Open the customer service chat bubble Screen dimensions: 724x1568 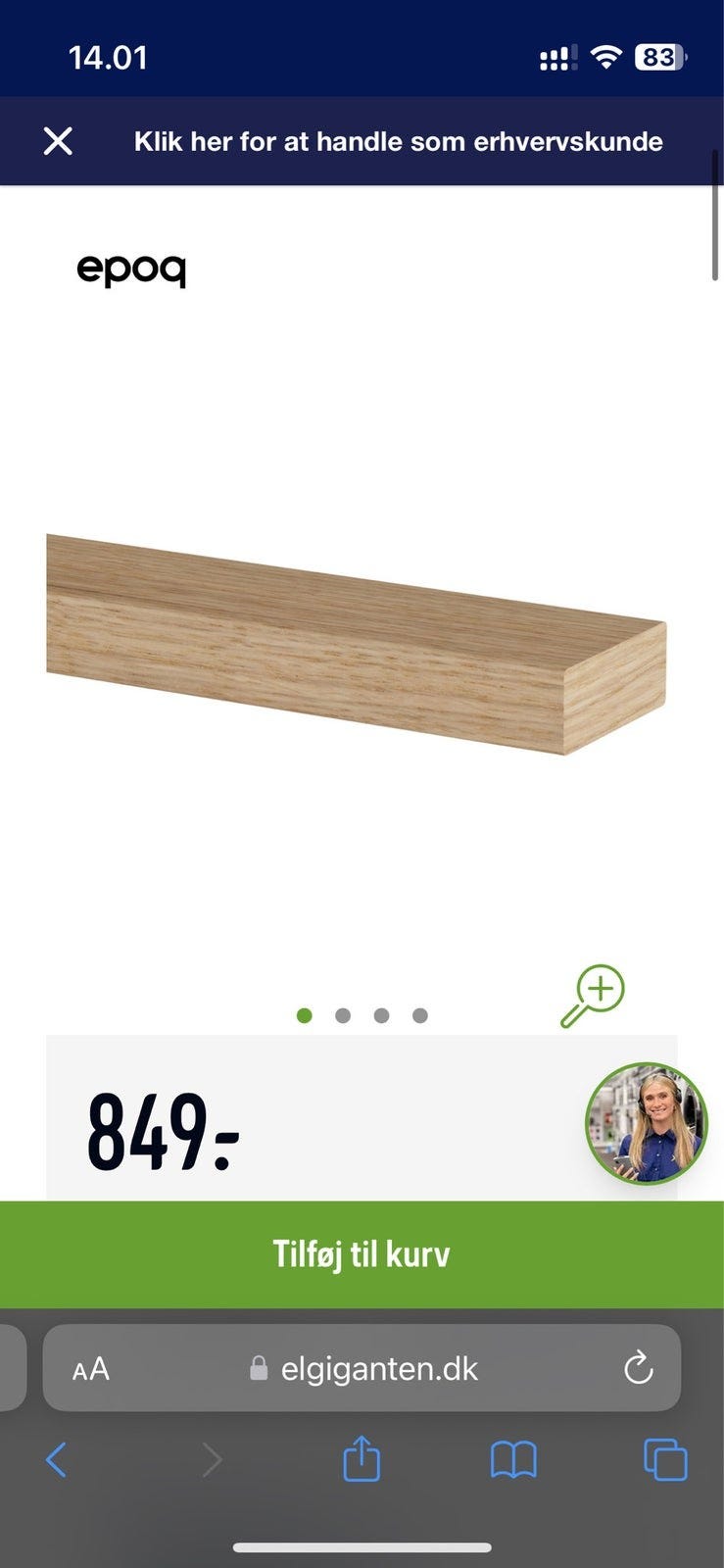point(646,1123)
